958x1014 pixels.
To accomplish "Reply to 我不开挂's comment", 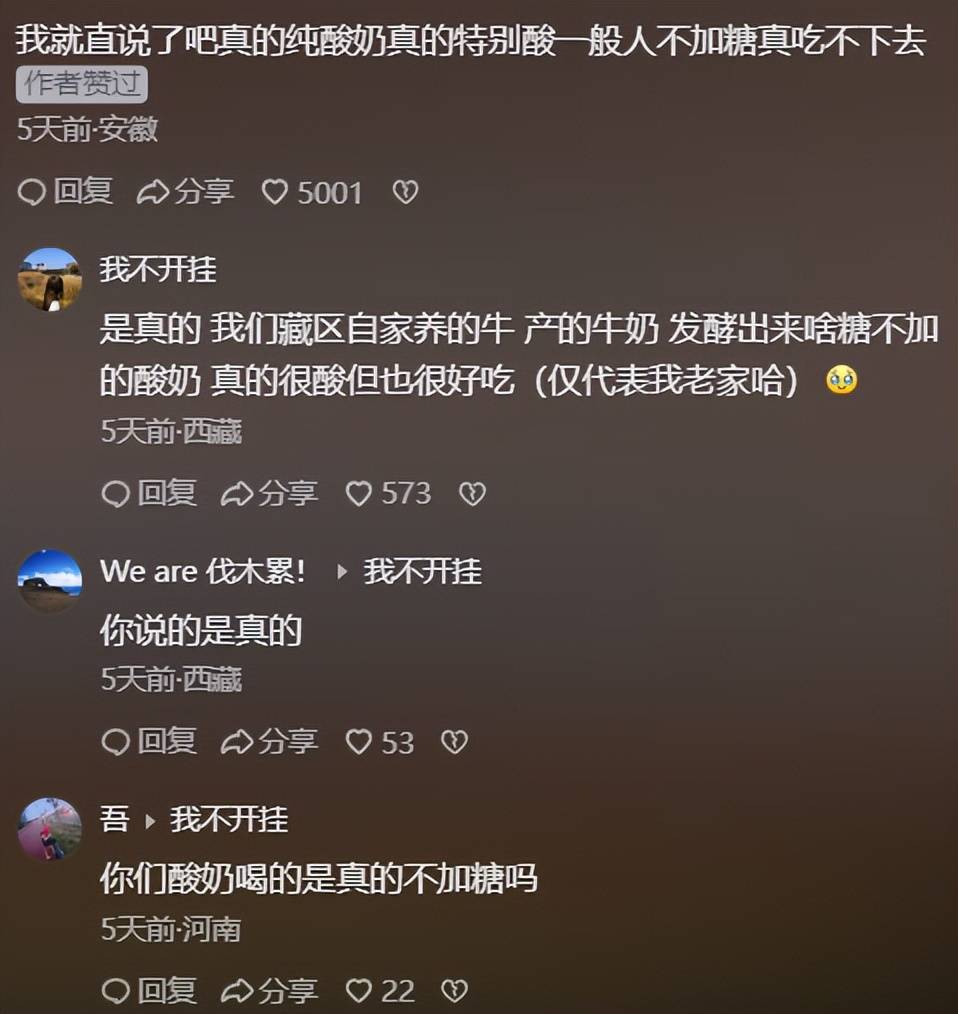I will (150, 493).
